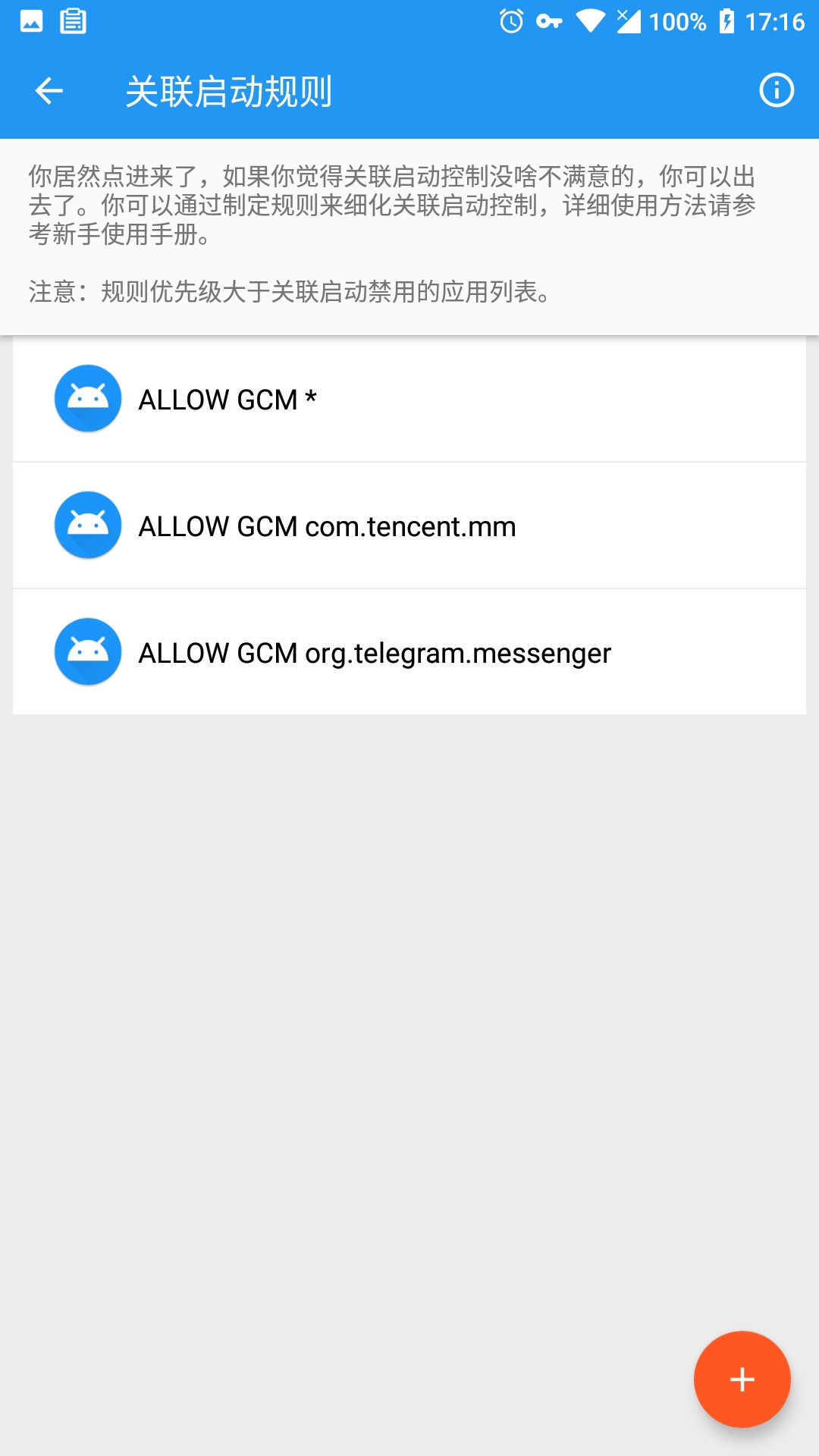This screenshot has width=819, height=1456.
Task: Tap the cellular signal icon in status bar
Action: tap(631, 20)
